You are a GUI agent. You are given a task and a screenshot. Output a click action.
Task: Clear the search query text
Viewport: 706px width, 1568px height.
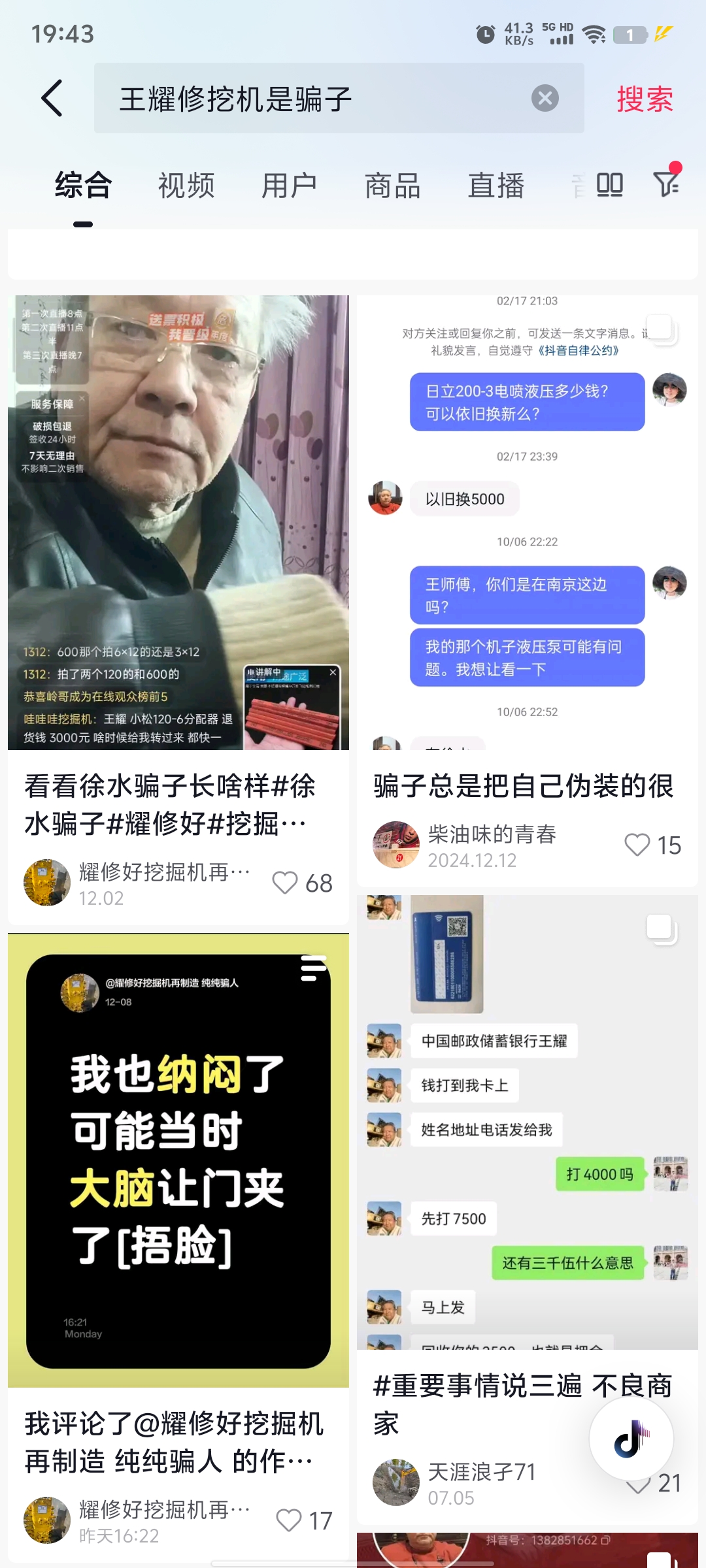(x=545, y=99)
